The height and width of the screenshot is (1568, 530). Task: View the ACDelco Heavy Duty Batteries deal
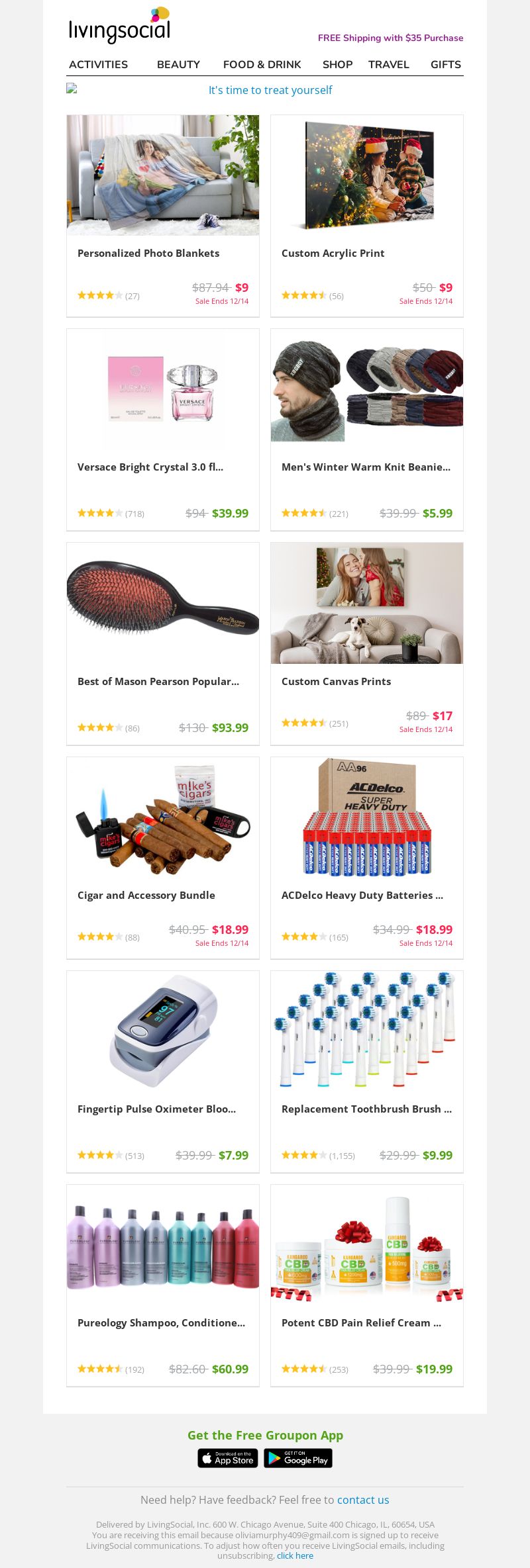click(x=362, y=895)
